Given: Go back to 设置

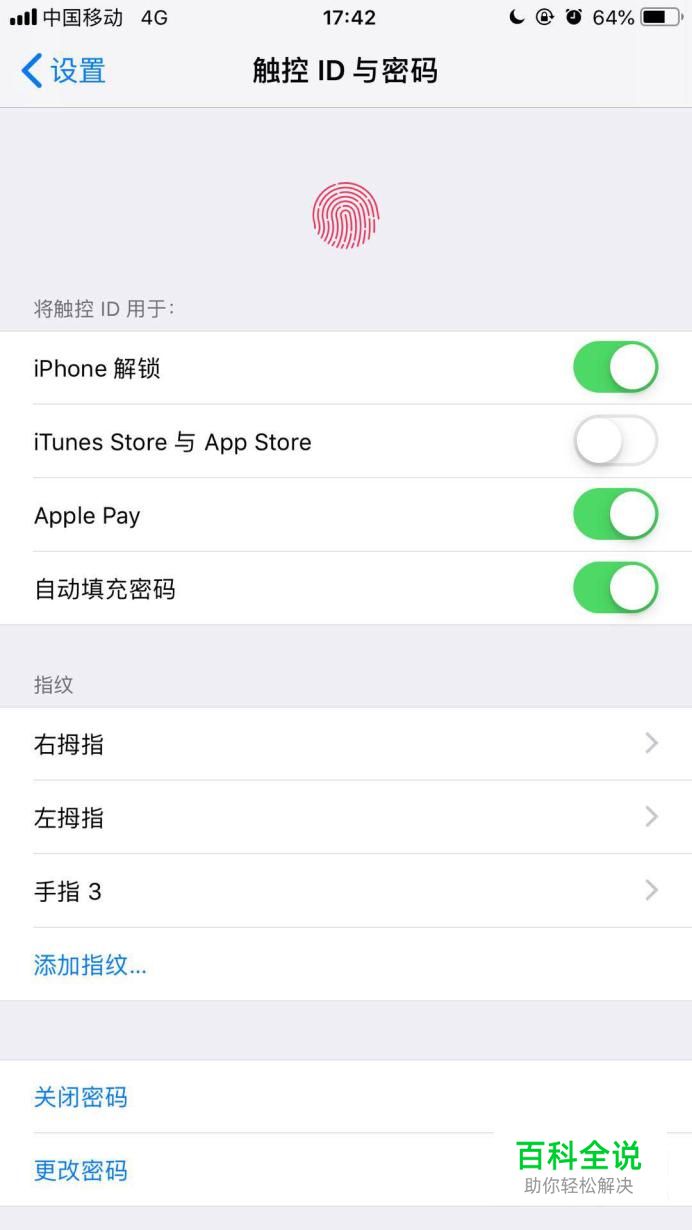Looking at the screenshot, I should tap(63, 71).
